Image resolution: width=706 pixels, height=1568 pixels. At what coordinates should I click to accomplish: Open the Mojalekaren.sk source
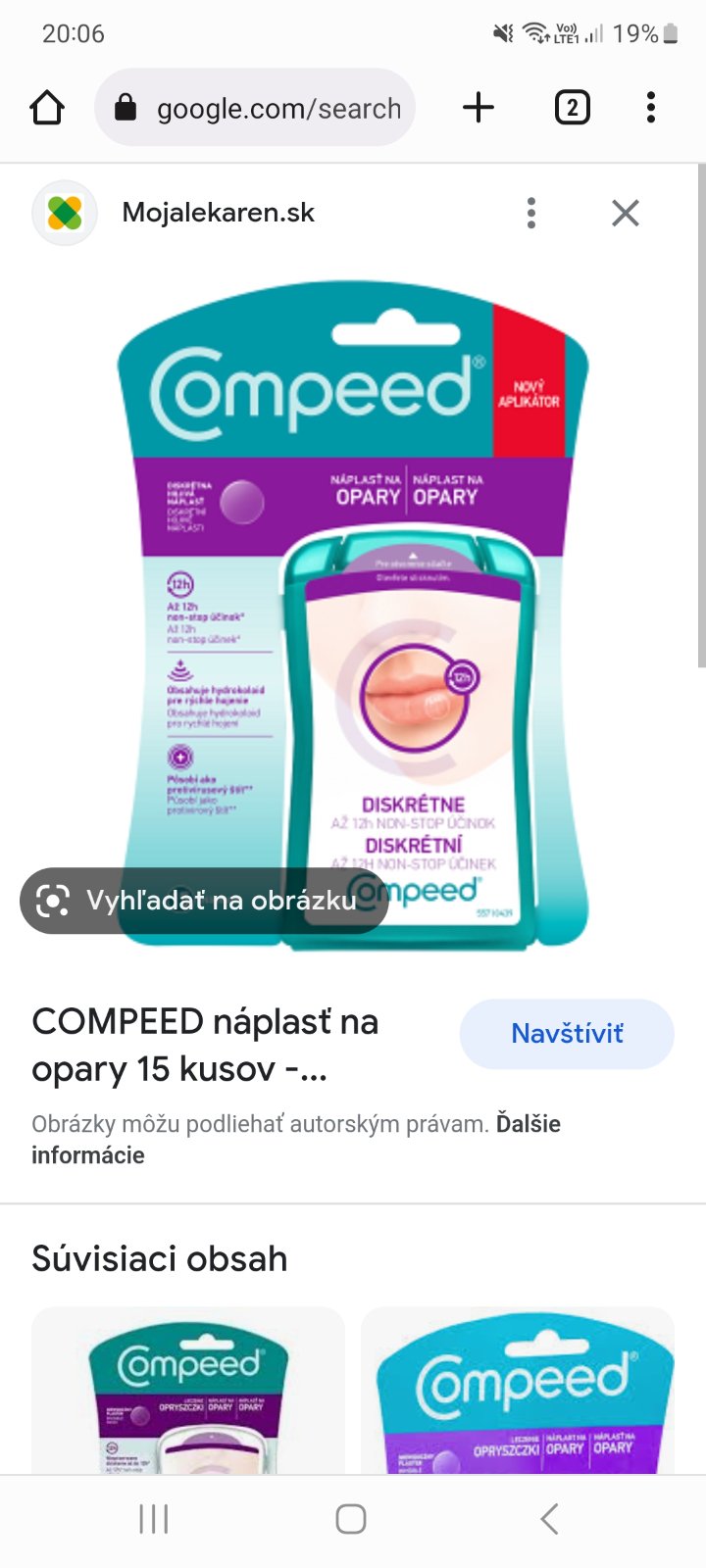coord(218,213)
